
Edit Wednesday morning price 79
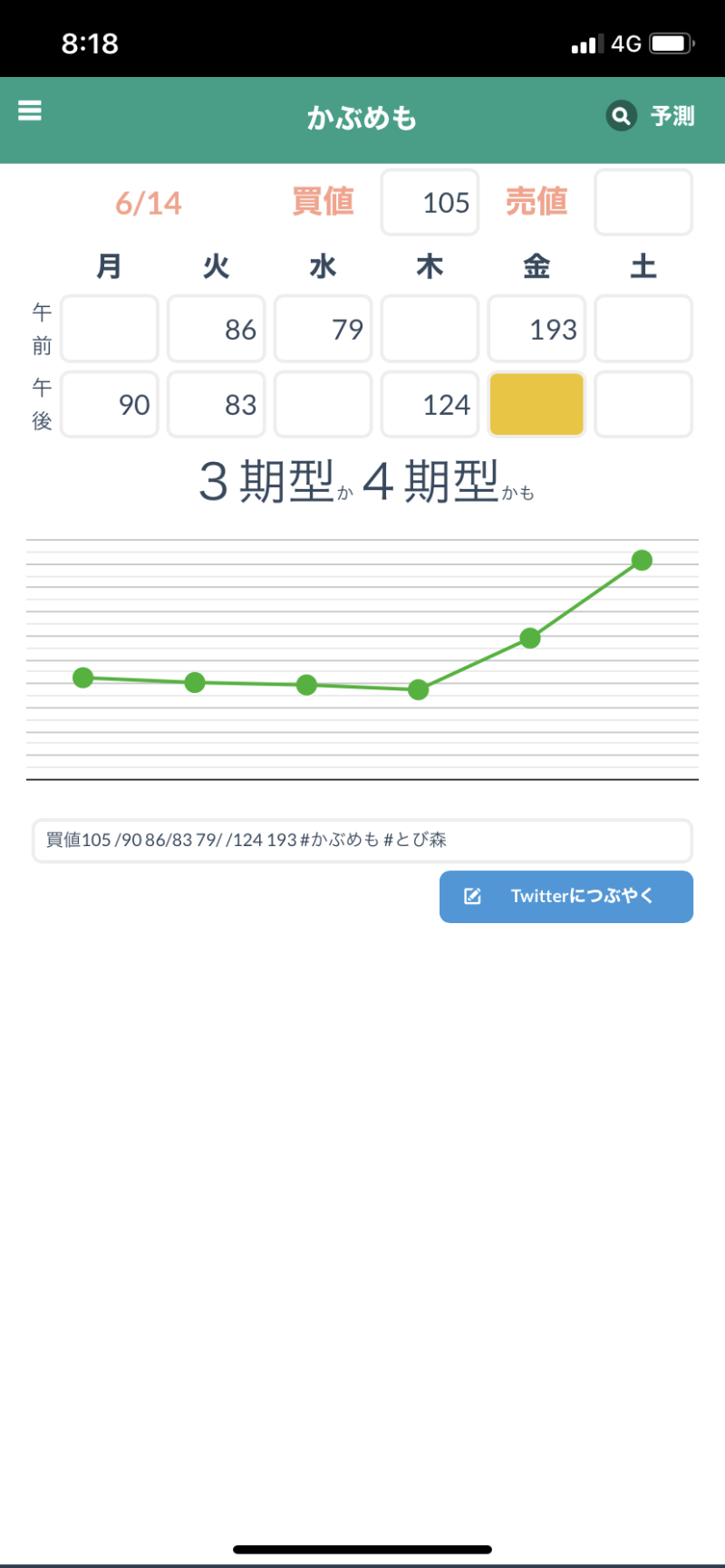tap(324, 329)
